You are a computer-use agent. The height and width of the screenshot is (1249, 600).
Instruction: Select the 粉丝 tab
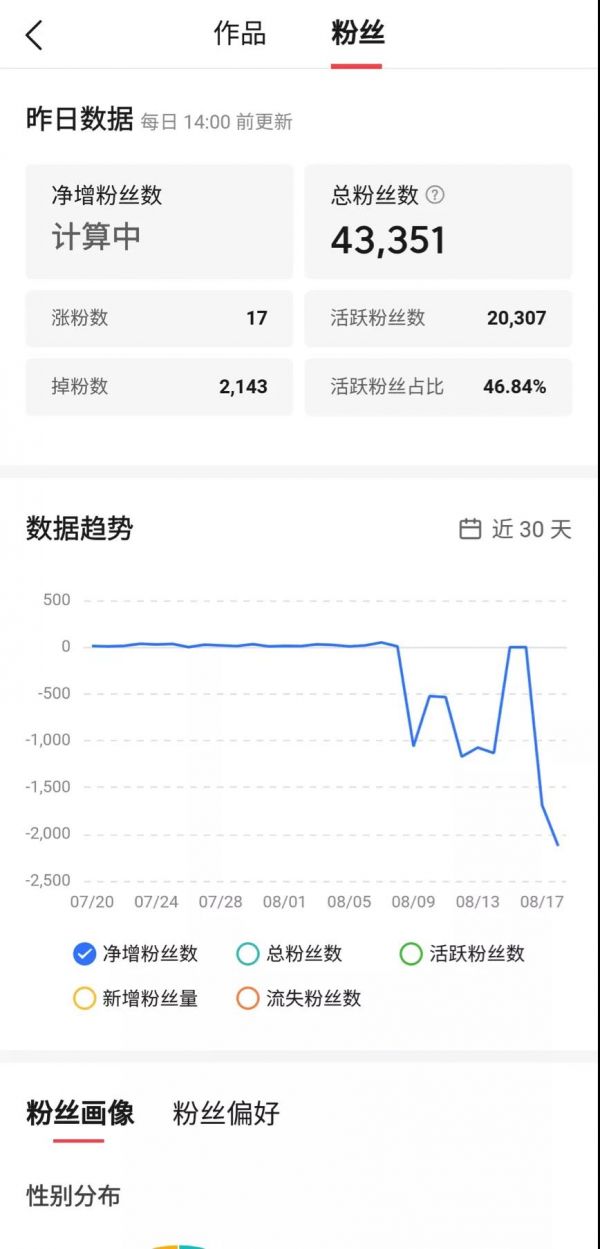point(357,34)
